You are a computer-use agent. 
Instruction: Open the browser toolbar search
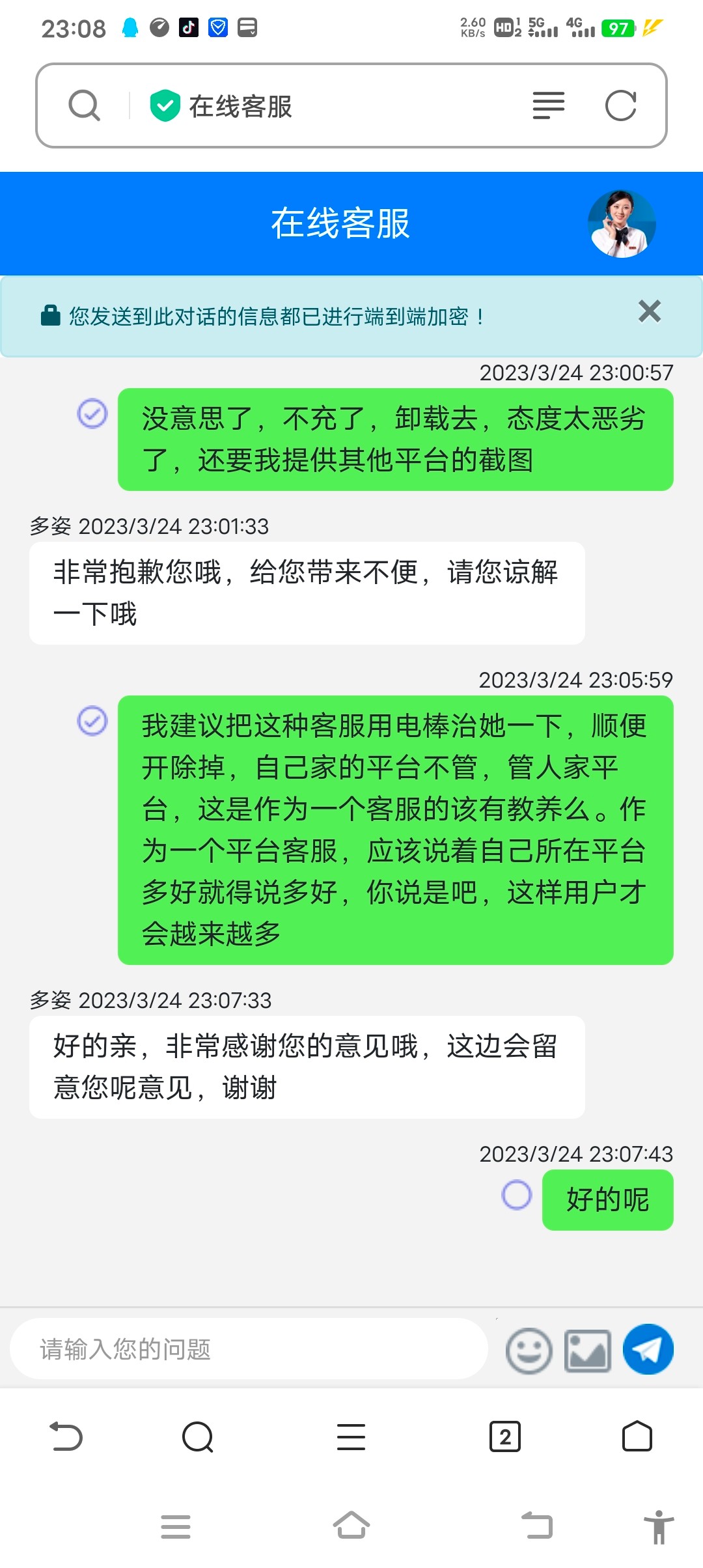(x=198, y=1436)
